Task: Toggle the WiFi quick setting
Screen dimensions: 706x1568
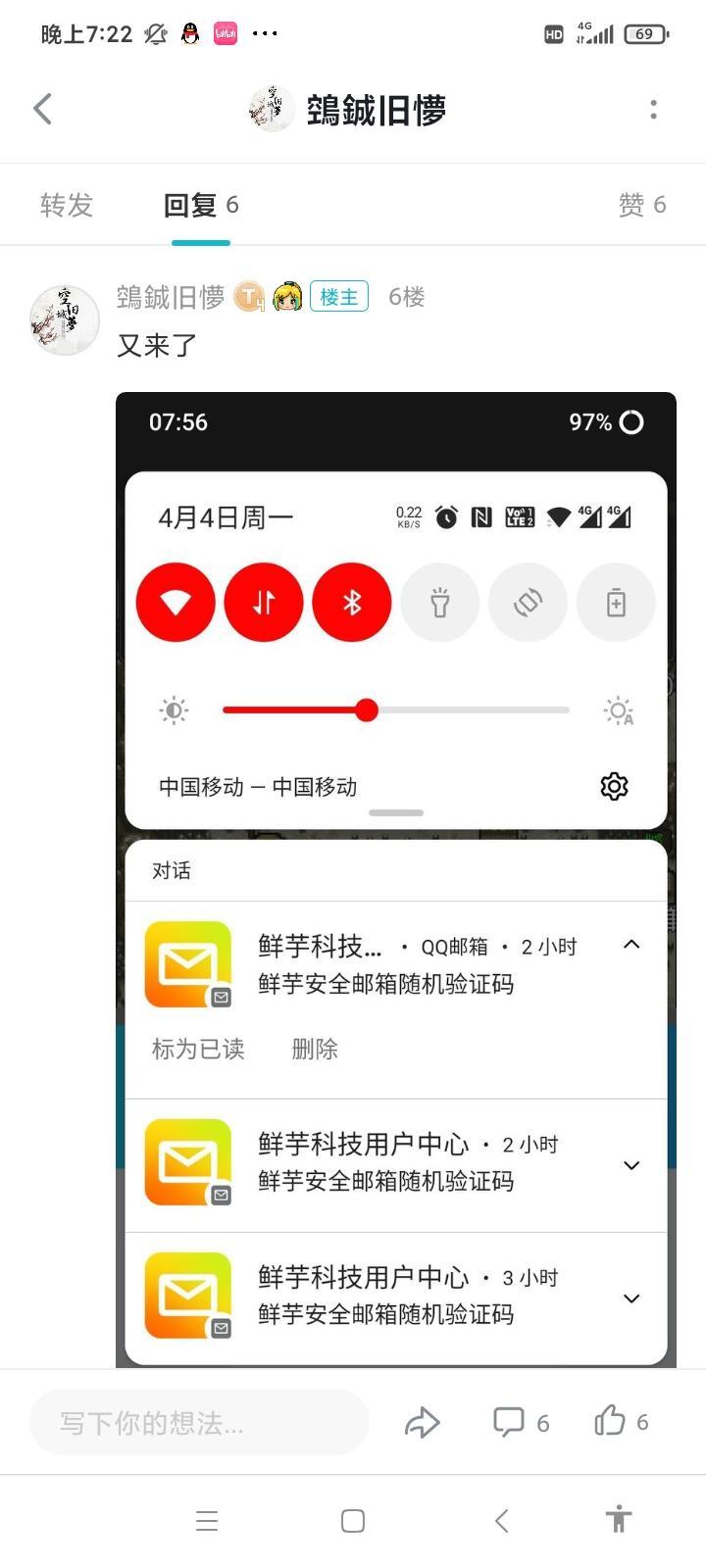Action: (176, 602)
